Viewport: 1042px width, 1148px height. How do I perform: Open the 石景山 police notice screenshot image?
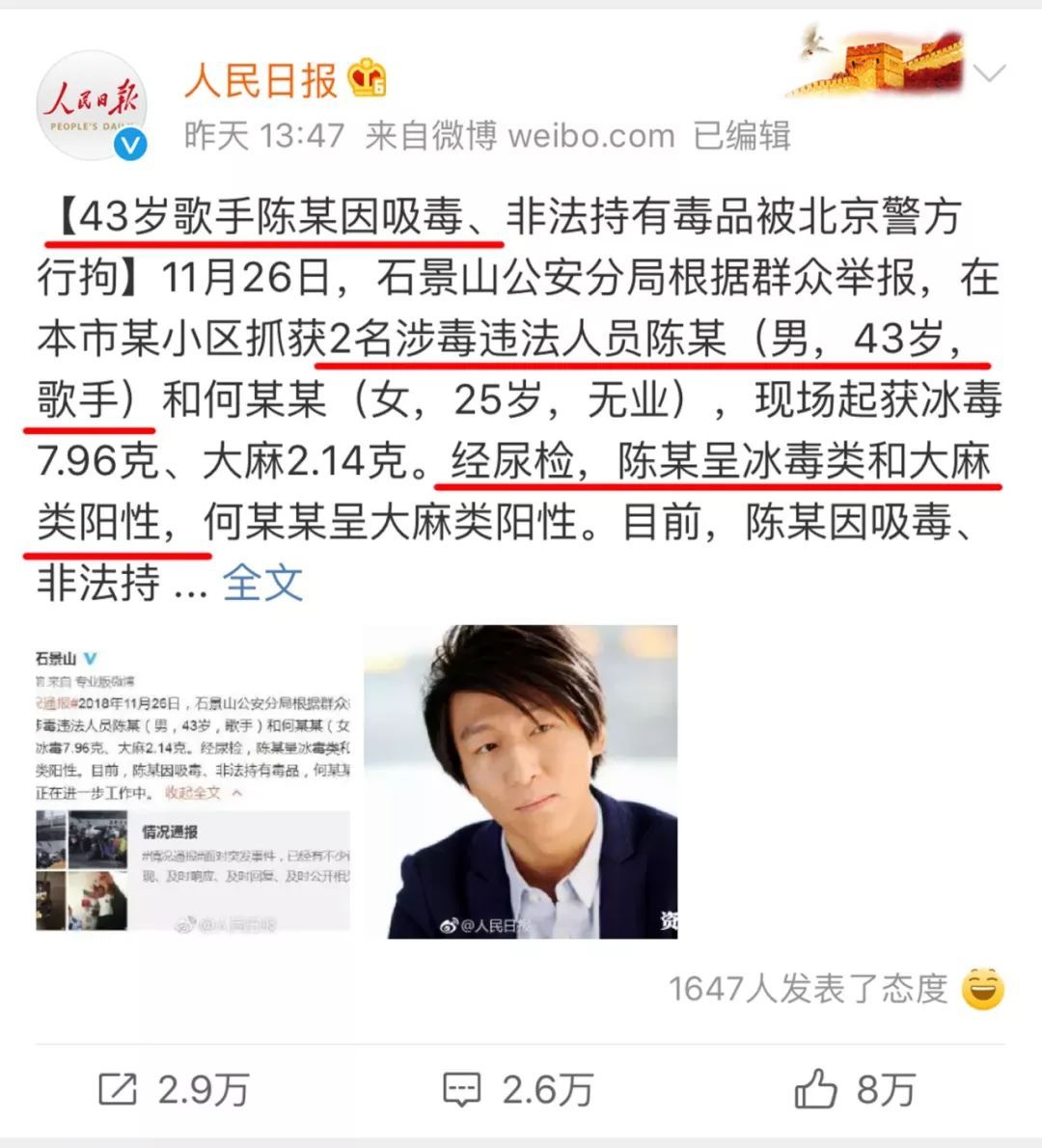(x=193, y=783)
